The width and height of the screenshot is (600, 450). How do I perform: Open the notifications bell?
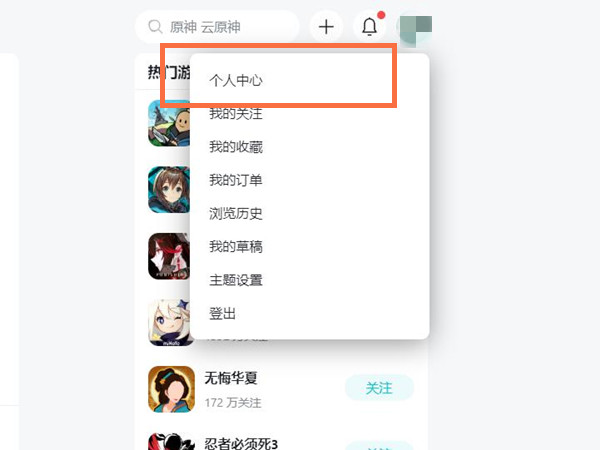point(370,27)
